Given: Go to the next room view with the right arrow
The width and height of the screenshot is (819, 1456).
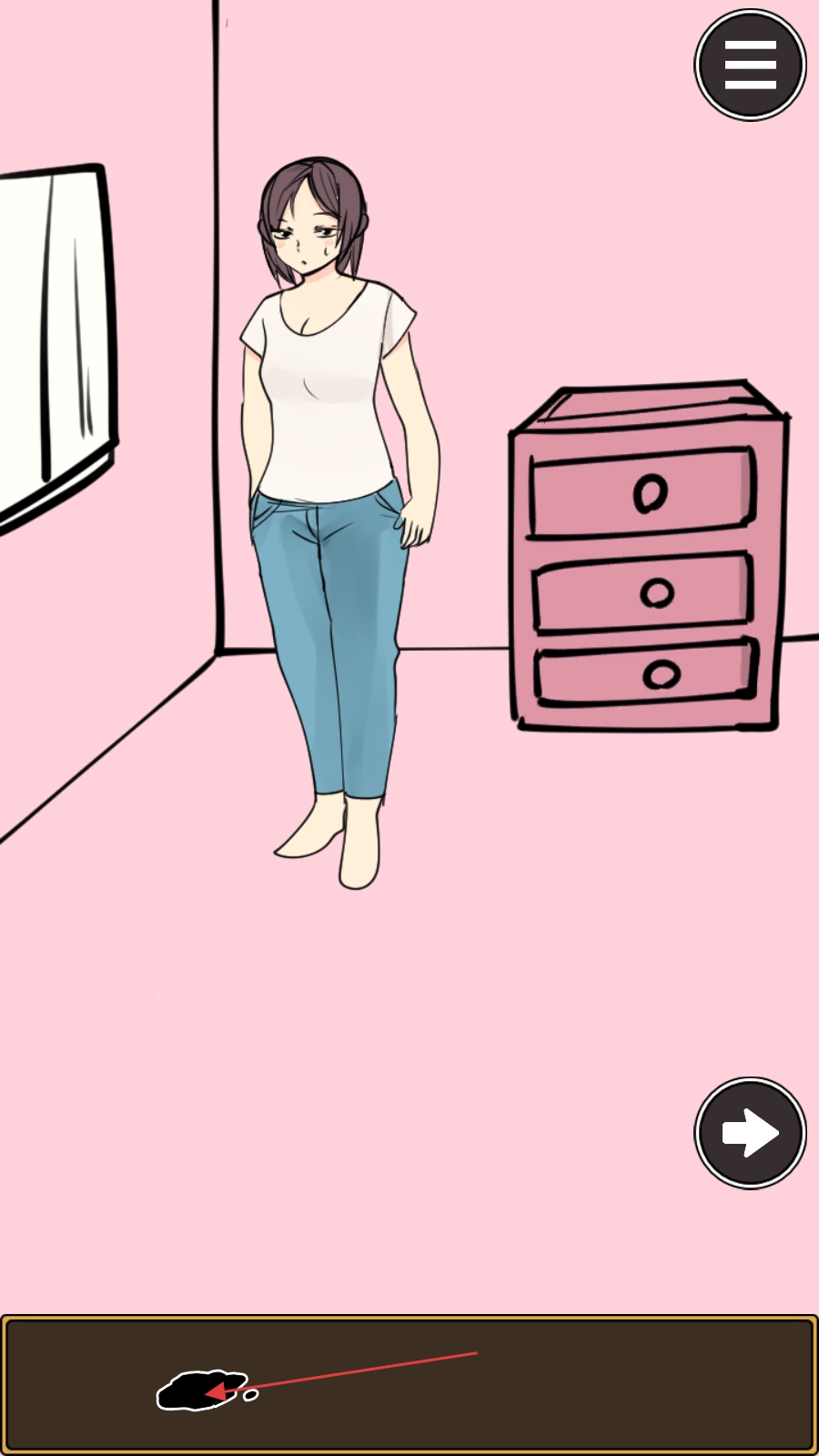Looking at the screenshot, I should (750, 1133).
